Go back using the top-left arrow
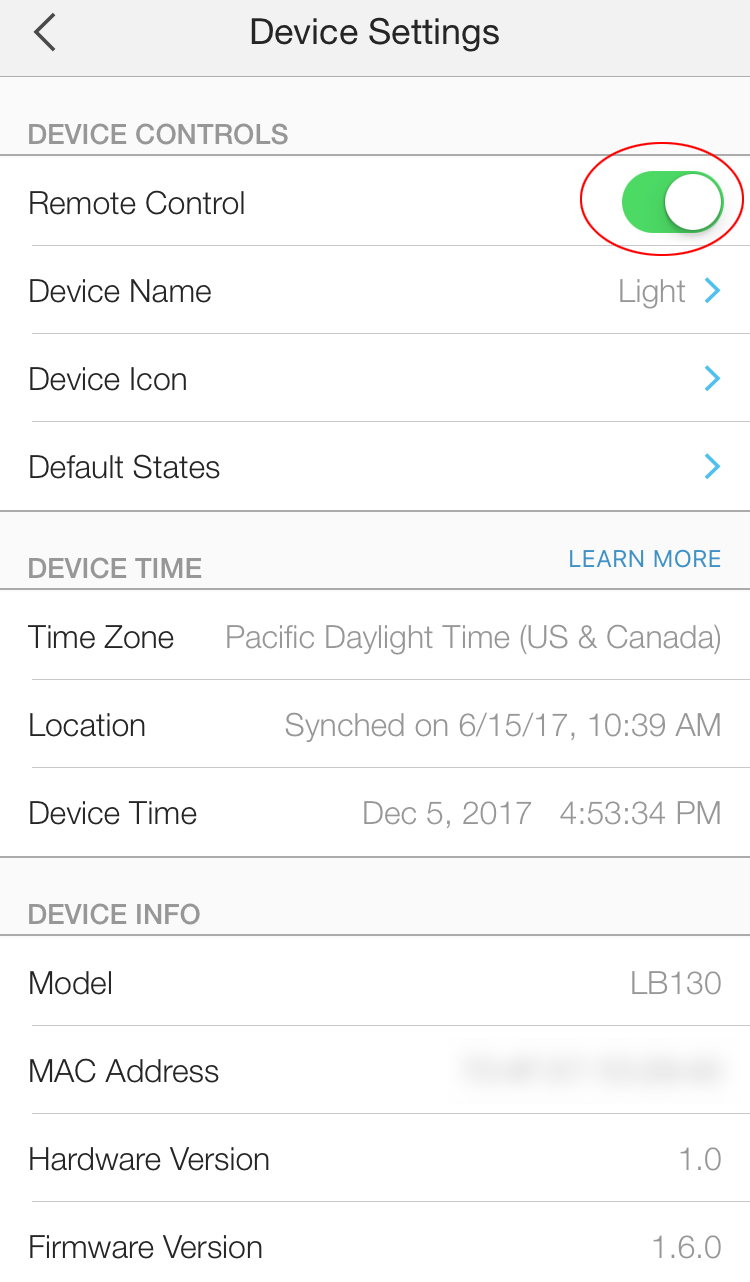The height and width of the screenshot is (1282, 750). (x=45, y=33)
